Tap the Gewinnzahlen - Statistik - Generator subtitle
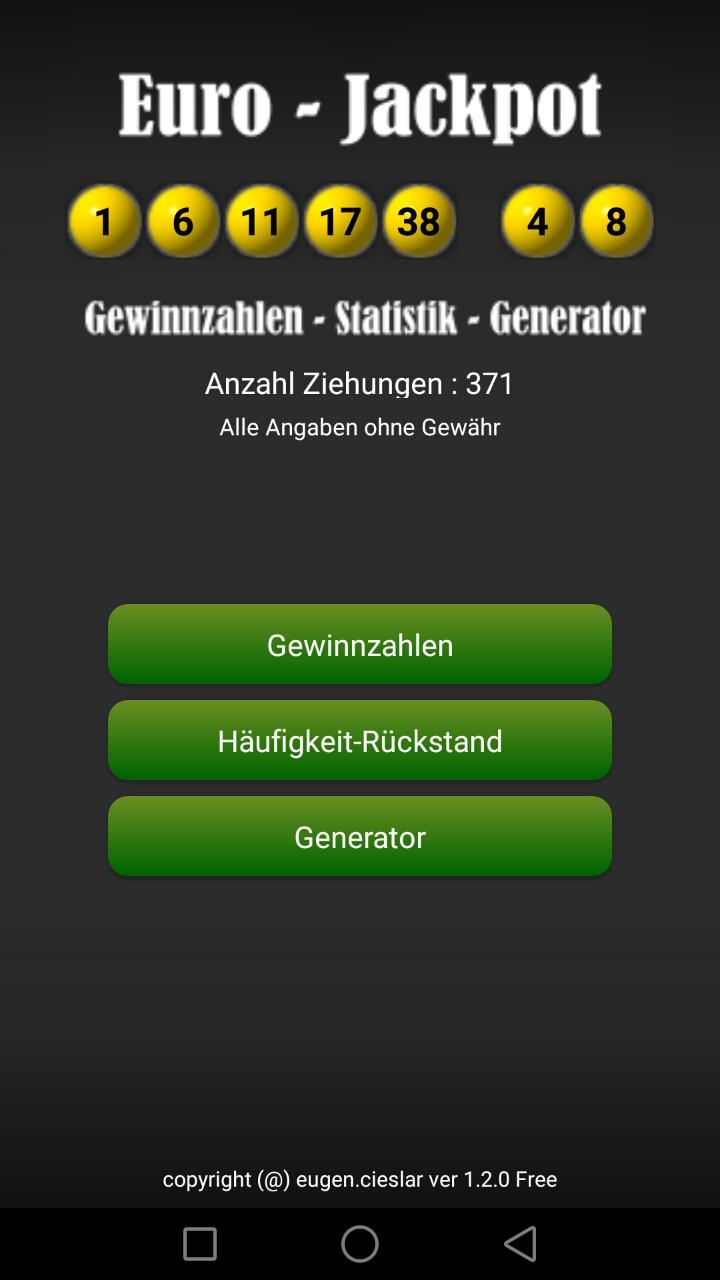 pos(364,316)
